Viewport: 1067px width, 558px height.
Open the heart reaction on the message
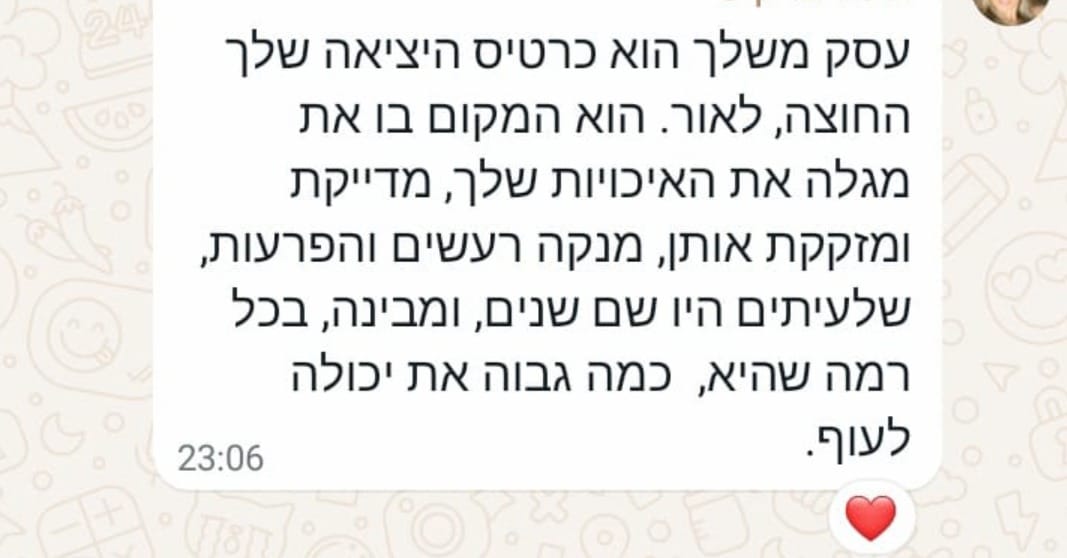(870, 518)
